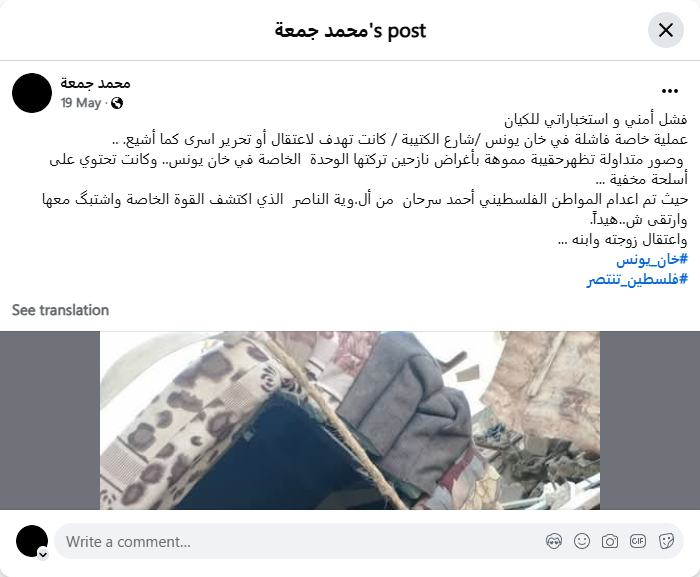
Task: Open the emoji picker
Action: [x=582, y=542]
